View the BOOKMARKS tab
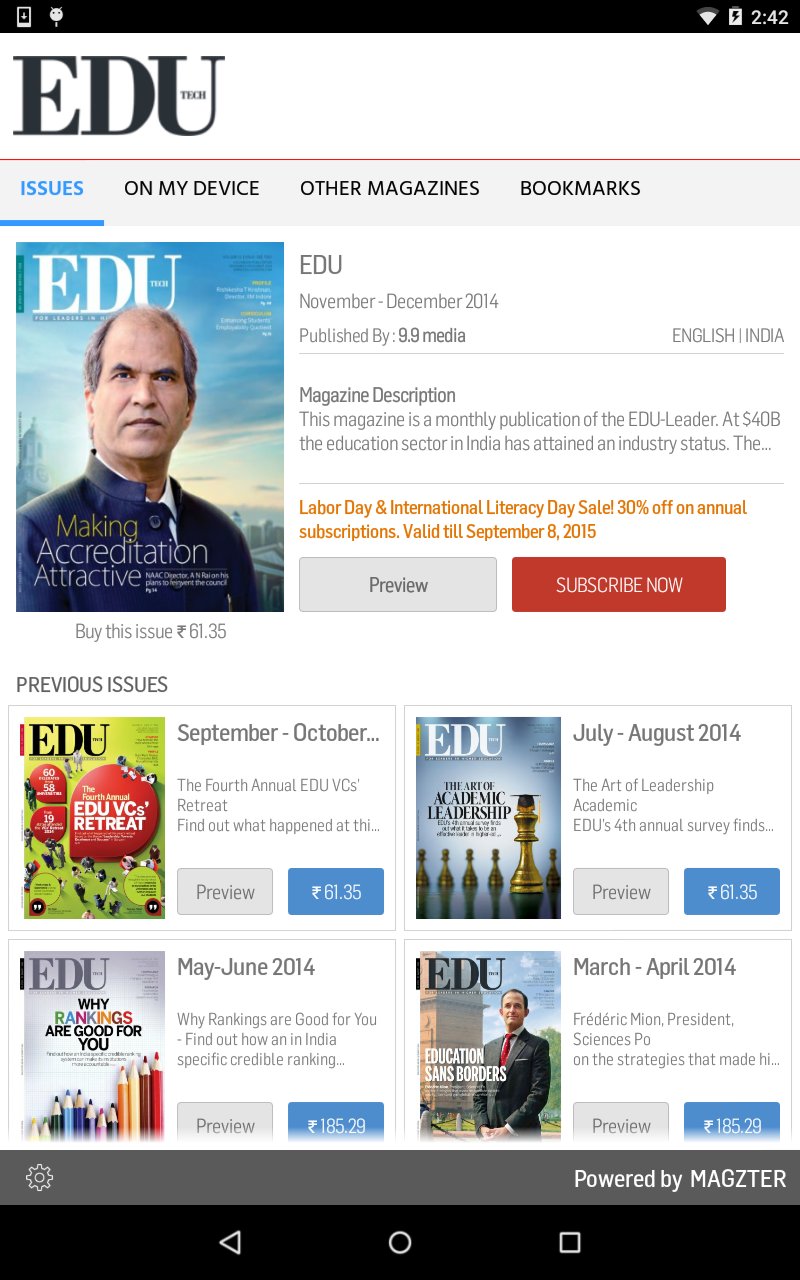Viewport: 800px width, 1280px height. tap(580, 188)
